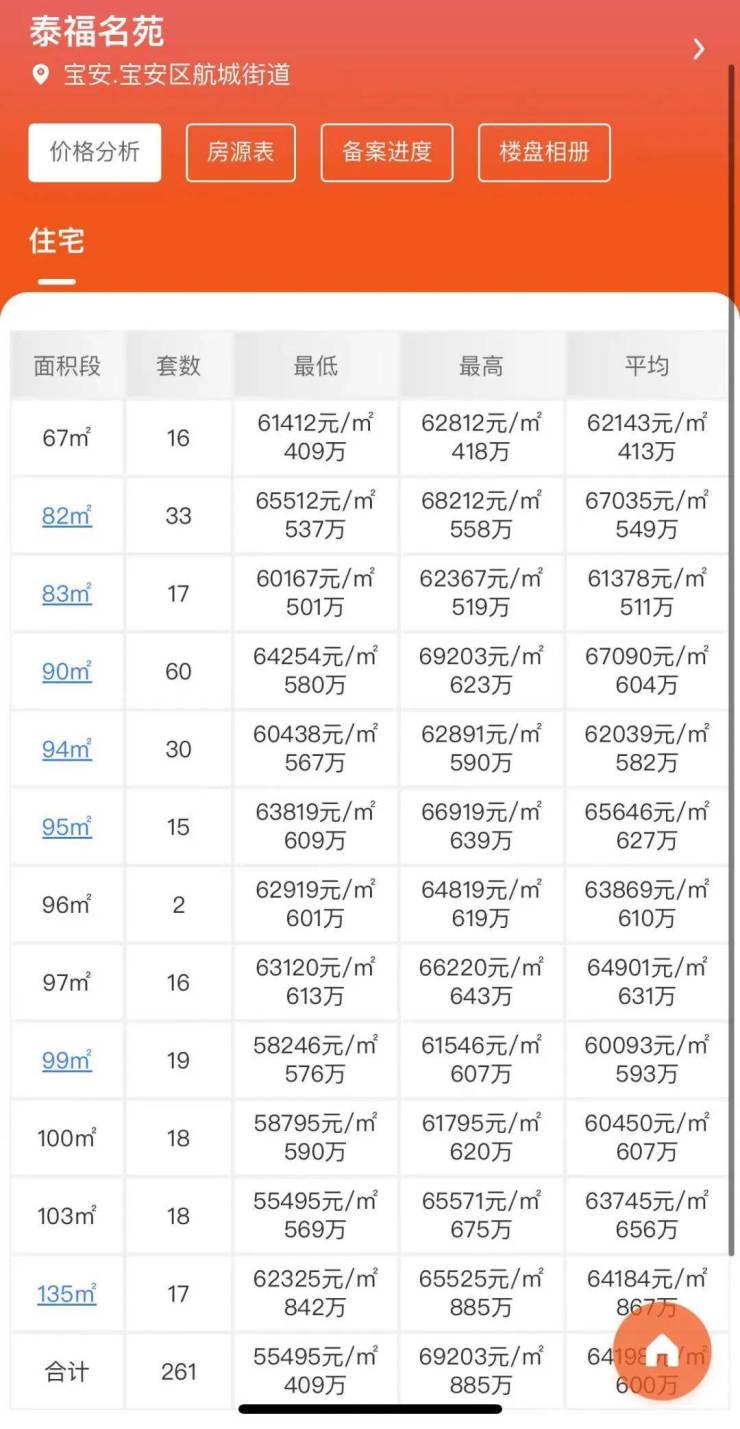Open the 82m² area link
Image resolution: width=740 pixels, height=1429 pixels.
click(x=67, y=516)
